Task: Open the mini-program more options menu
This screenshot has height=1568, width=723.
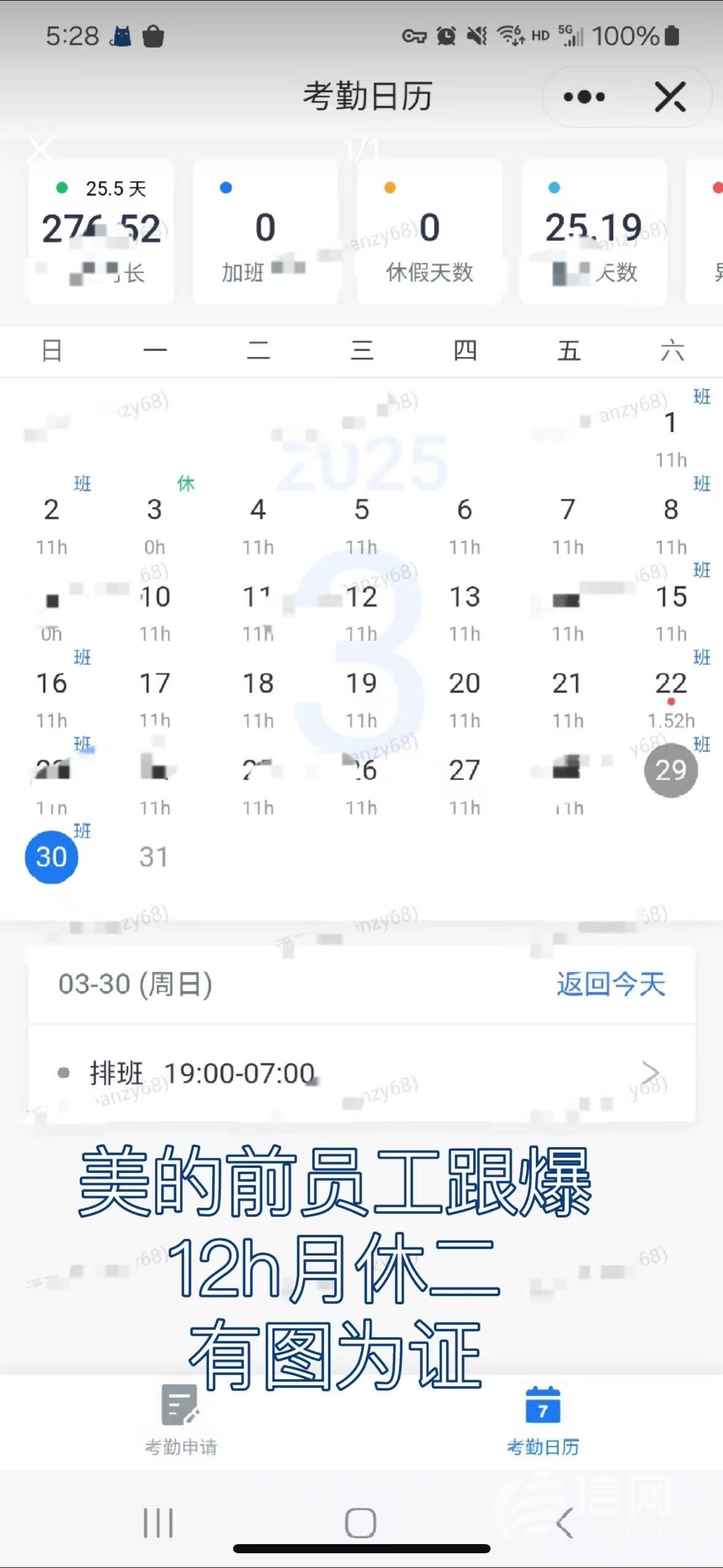Action: point(584,97)
